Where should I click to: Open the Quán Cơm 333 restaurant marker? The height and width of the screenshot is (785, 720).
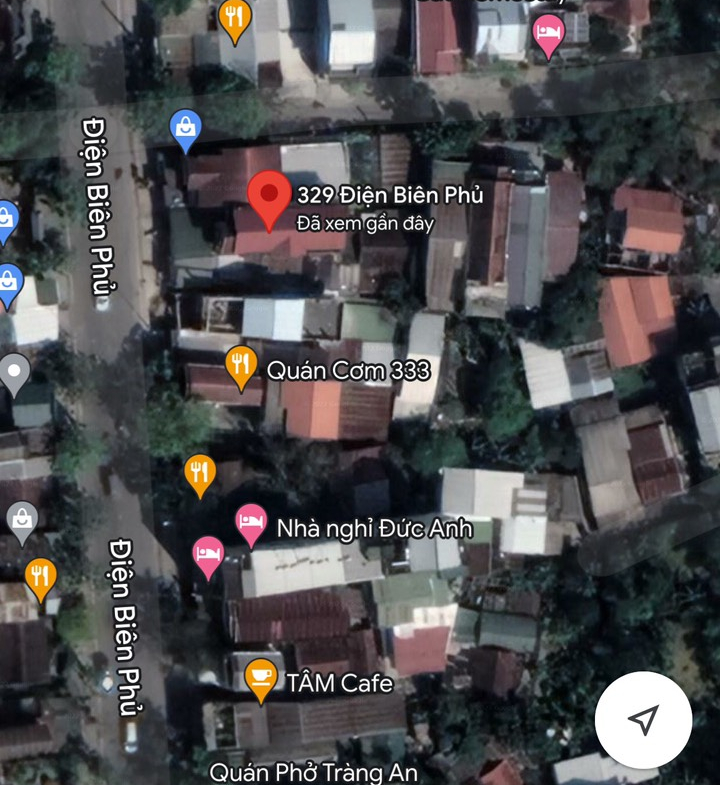pyautogui.click(x=241, y=367)
